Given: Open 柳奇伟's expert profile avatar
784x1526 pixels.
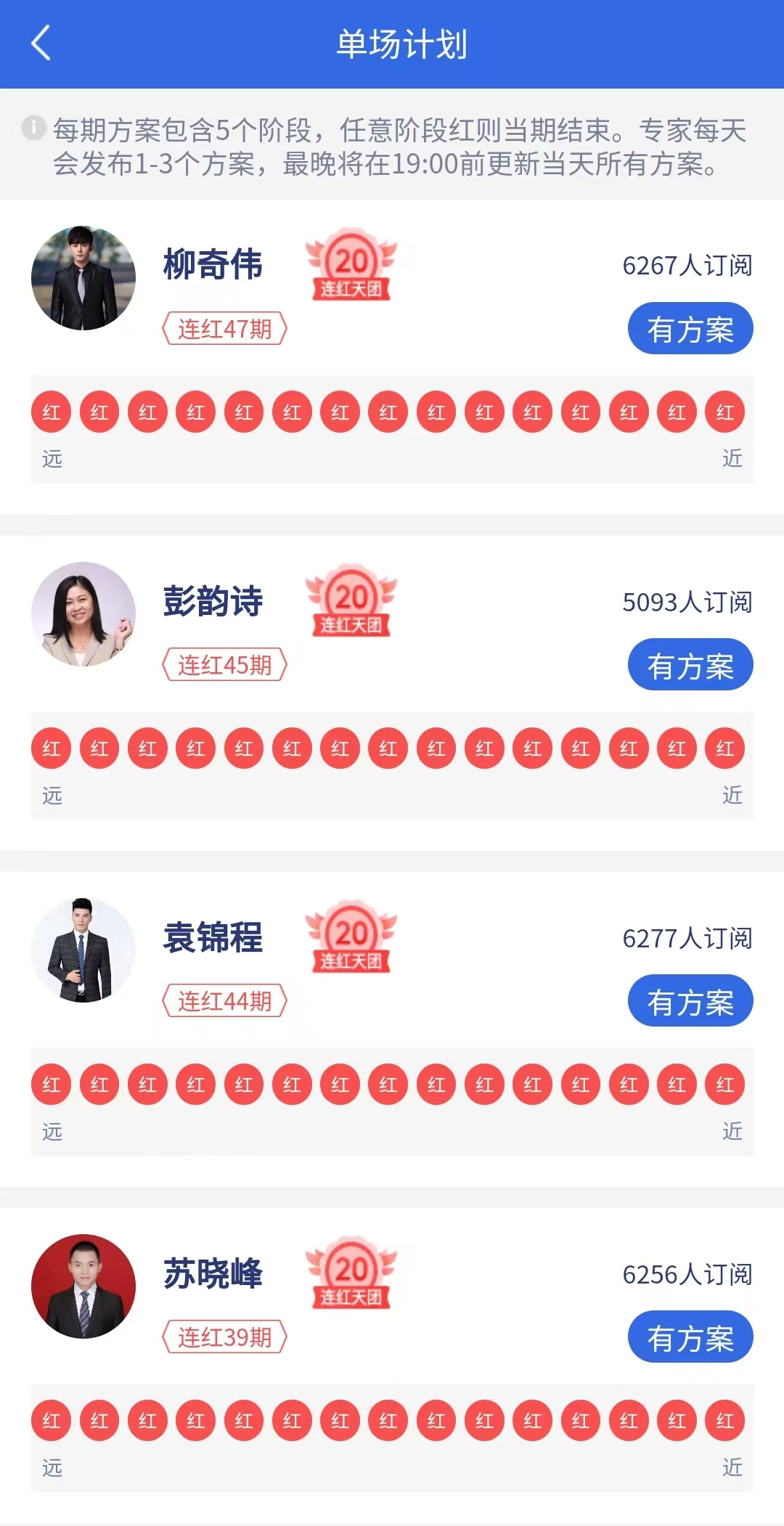Looking at the screenshot, I should [83, 278].
